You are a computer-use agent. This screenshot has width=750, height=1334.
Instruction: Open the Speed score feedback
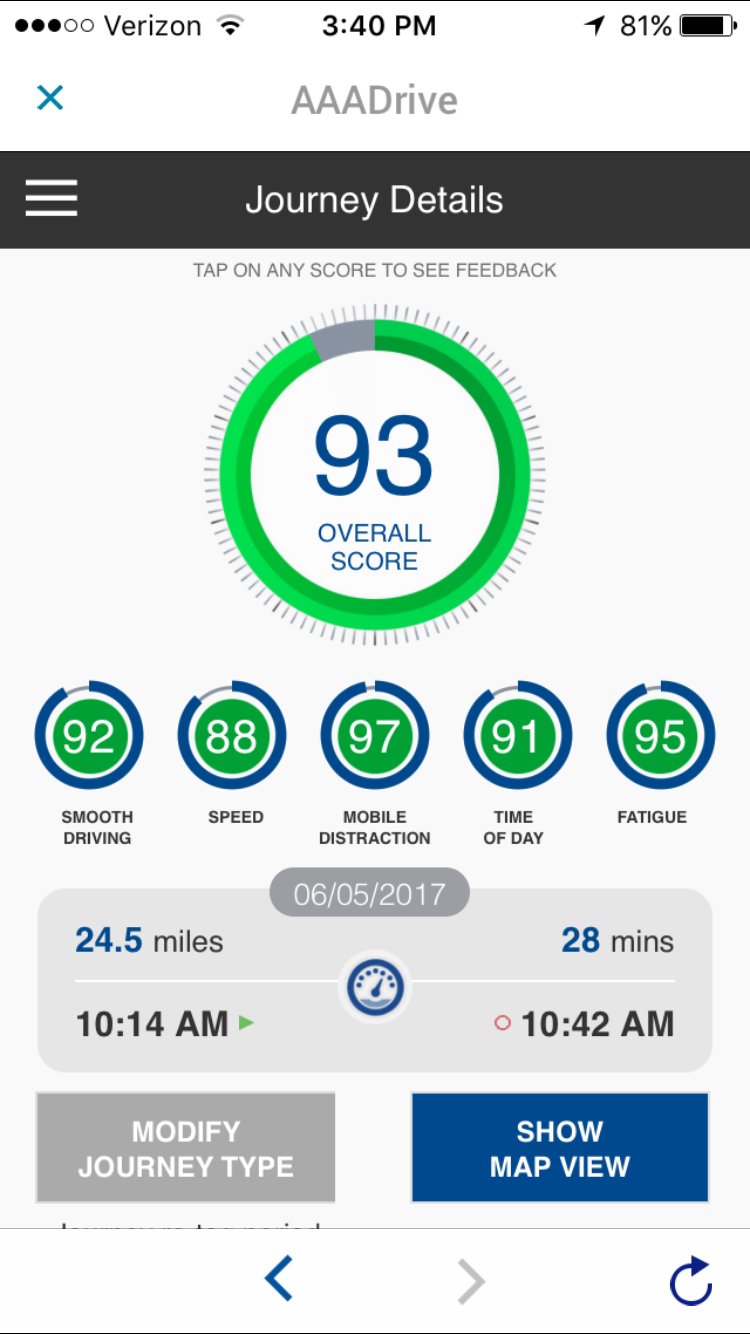[x=232, y=737]
